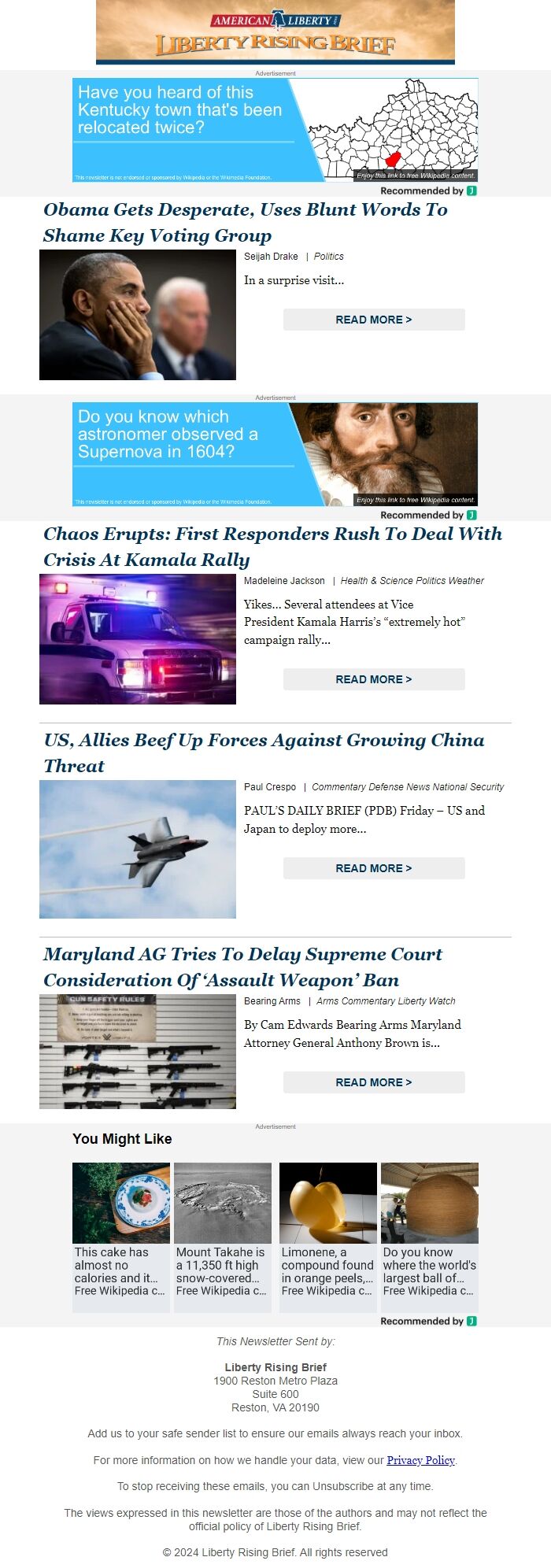Open the Kentucky town relocated twice ad
The image size is (551, 1568).
275,130
